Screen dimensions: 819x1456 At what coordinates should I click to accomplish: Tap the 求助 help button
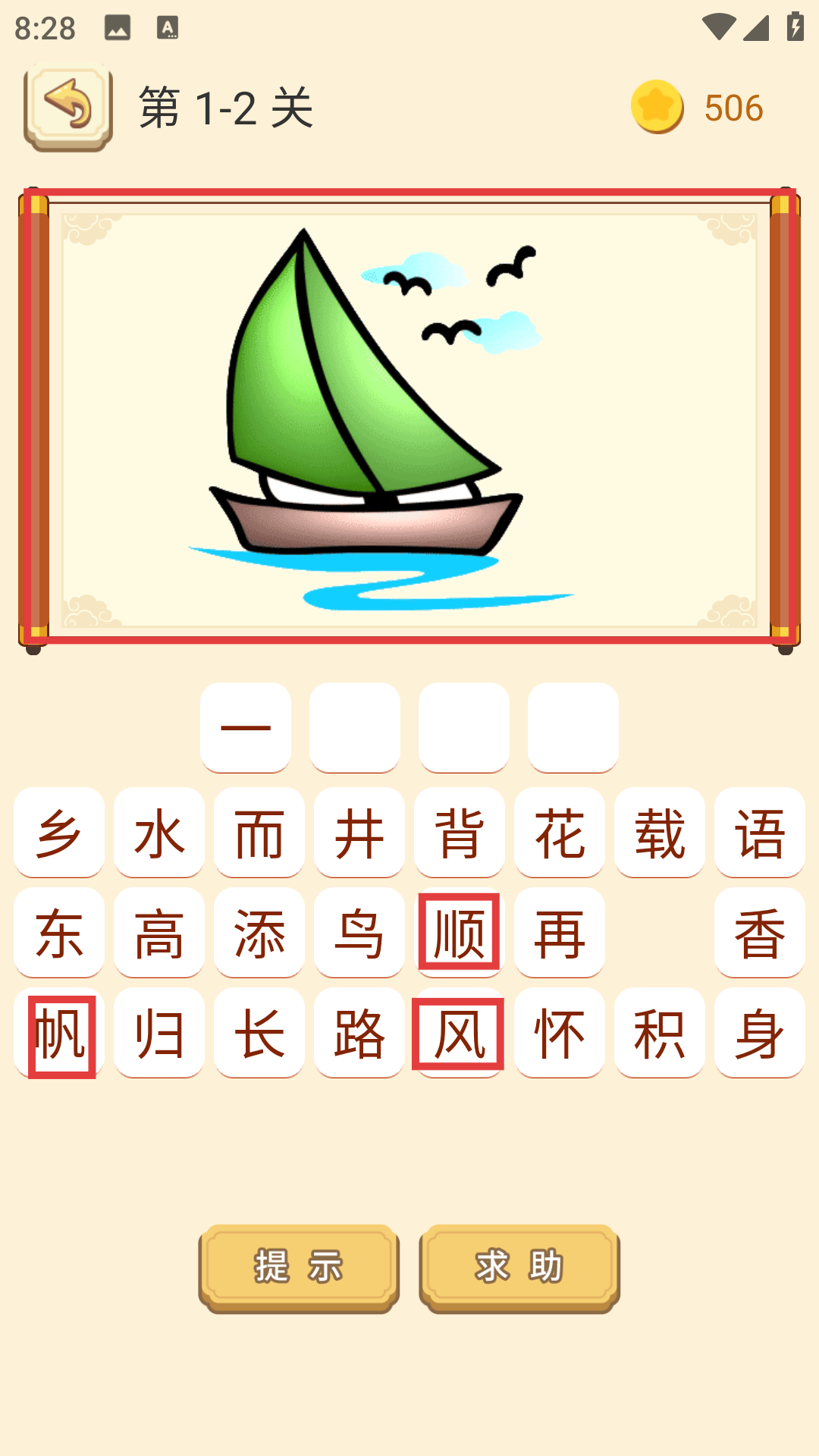519,1268
